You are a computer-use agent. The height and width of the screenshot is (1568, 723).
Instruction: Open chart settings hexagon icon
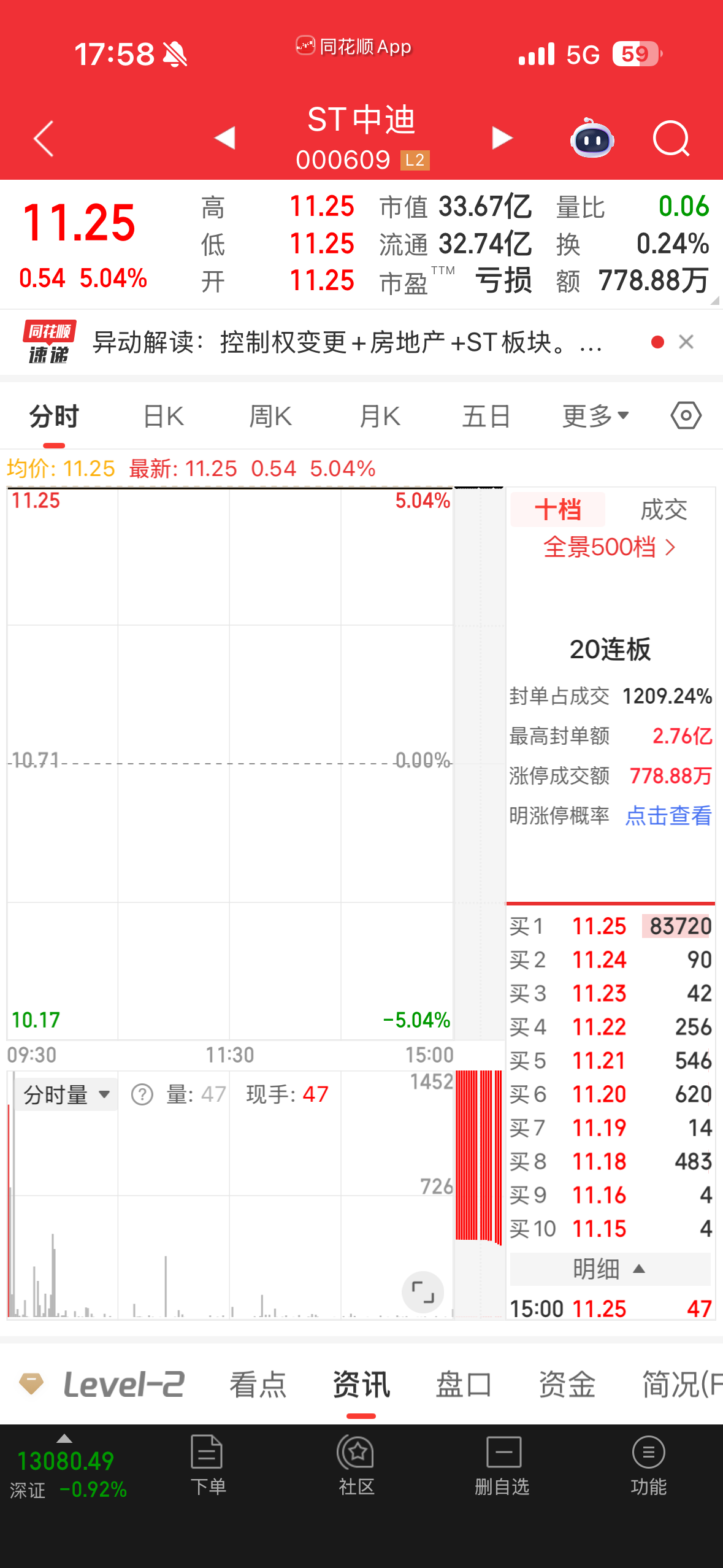[x=686, y=416]
